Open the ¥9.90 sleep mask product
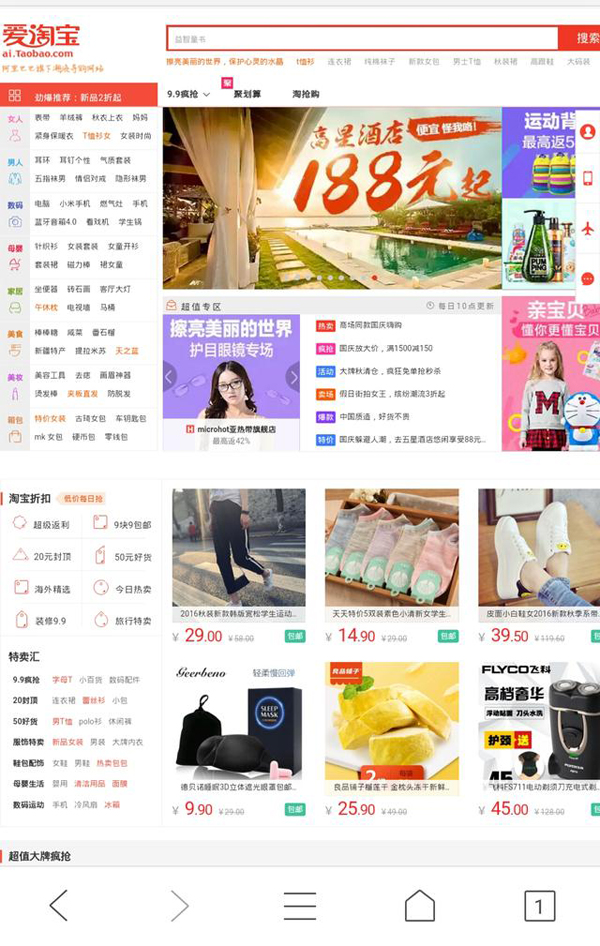 239,738
